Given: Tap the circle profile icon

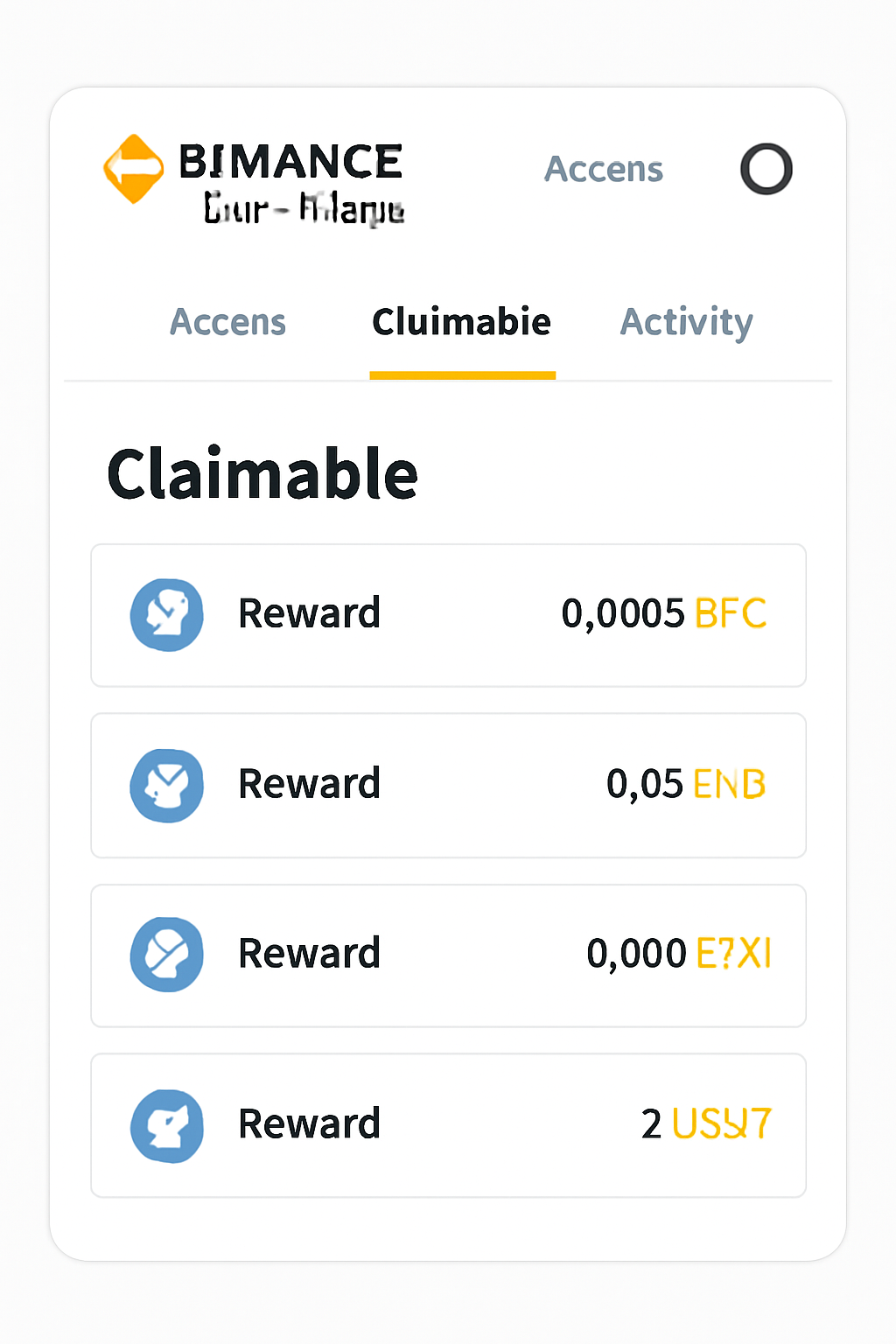Looking at the screenshot, I should (766, 169).
